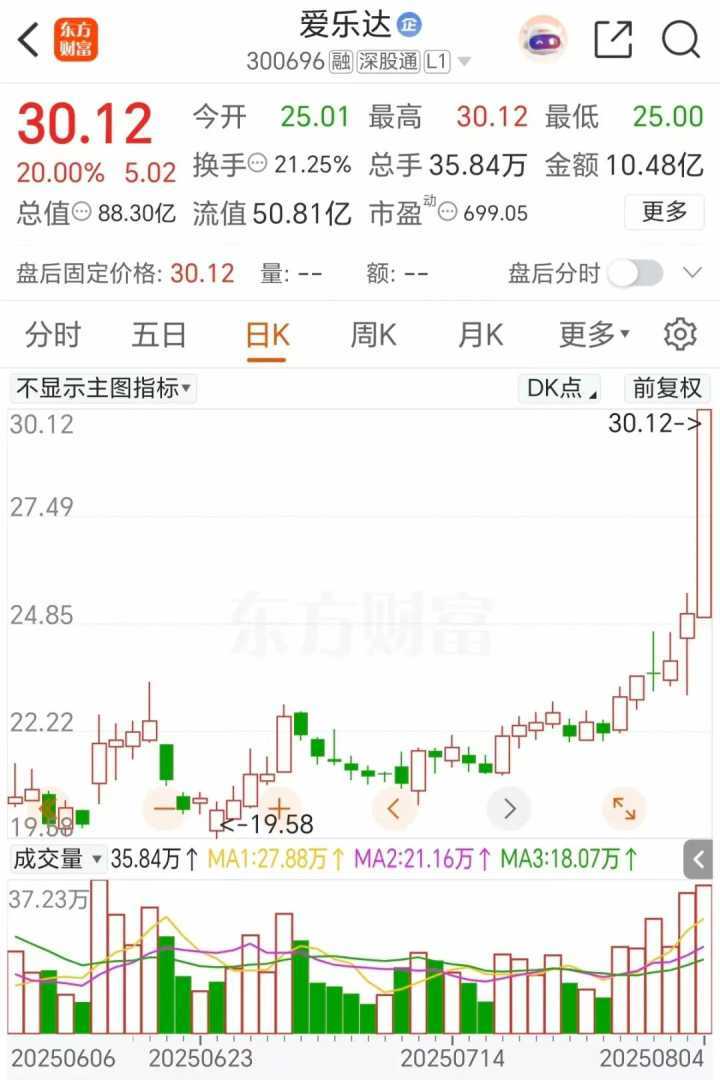Change the 成交量 sub-indicator
This screenshot has height=1080, width=720.
point(58,858)
